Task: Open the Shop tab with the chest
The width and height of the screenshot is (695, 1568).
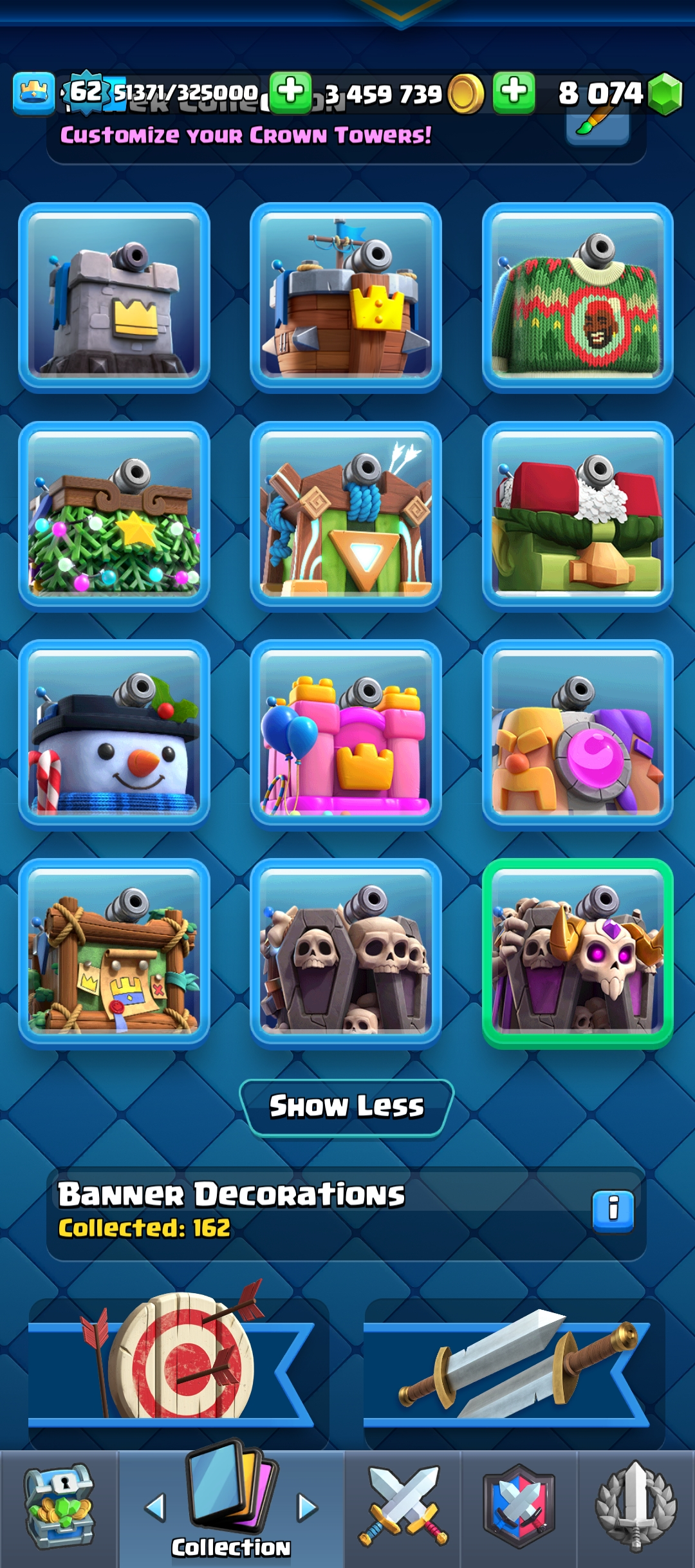Action: [x=59, y=1506]
